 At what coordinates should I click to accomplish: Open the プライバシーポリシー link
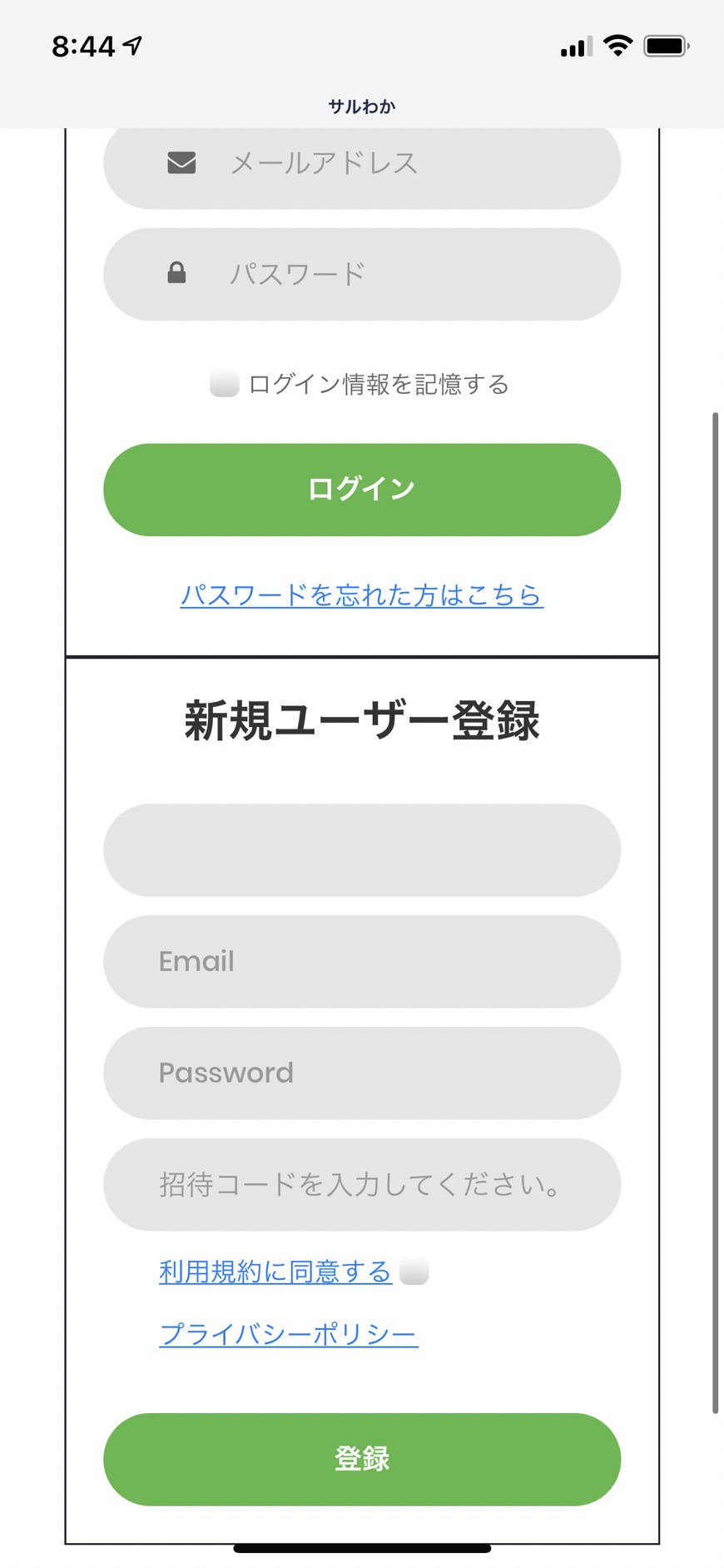click(x=289, y=1334)
